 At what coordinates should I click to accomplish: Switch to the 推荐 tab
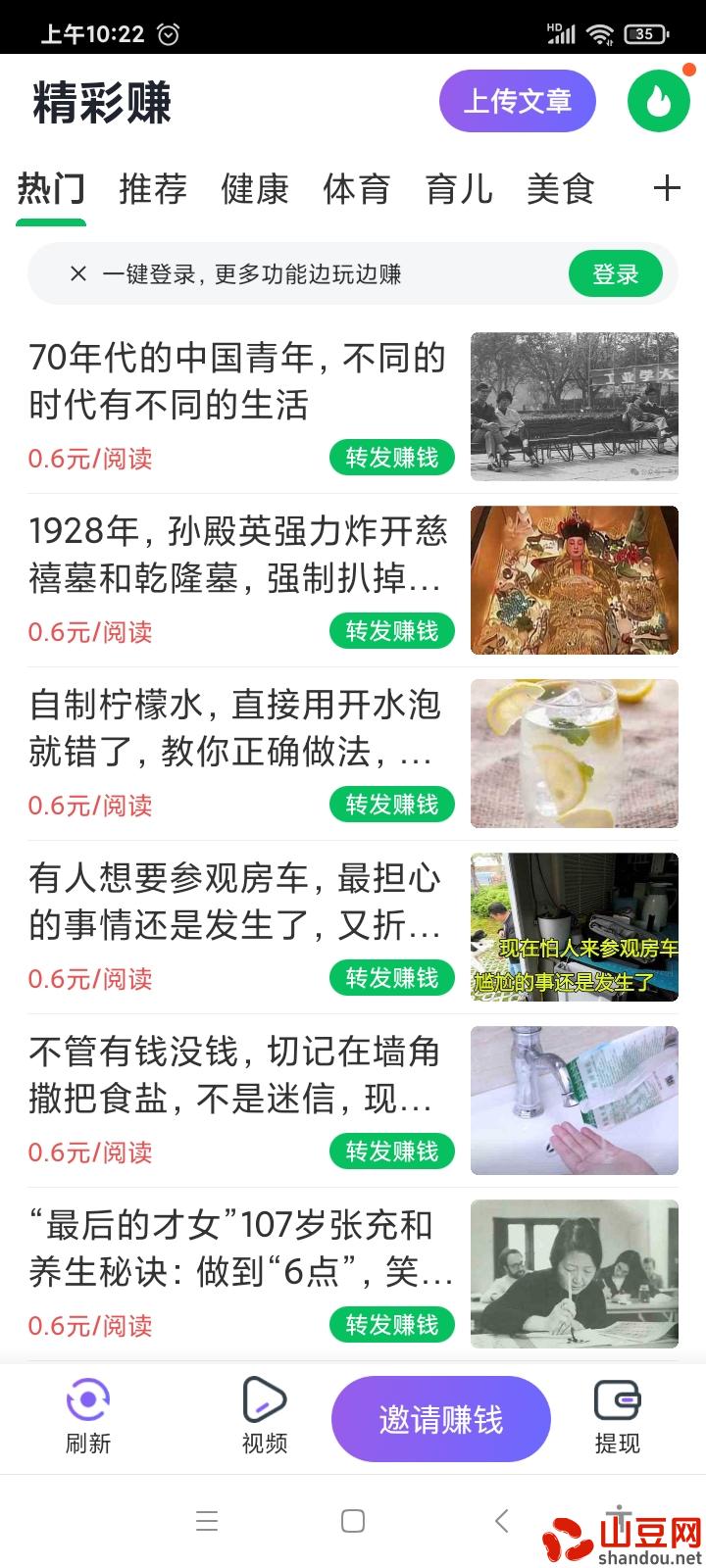(153, 188)
